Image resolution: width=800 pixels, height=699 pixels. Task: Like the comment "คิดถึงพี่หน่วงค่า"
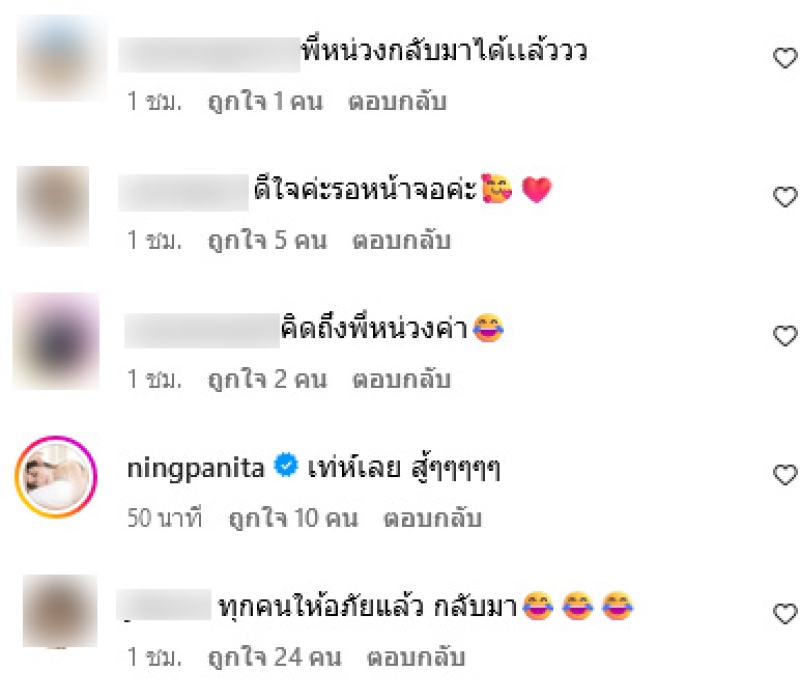786,336
